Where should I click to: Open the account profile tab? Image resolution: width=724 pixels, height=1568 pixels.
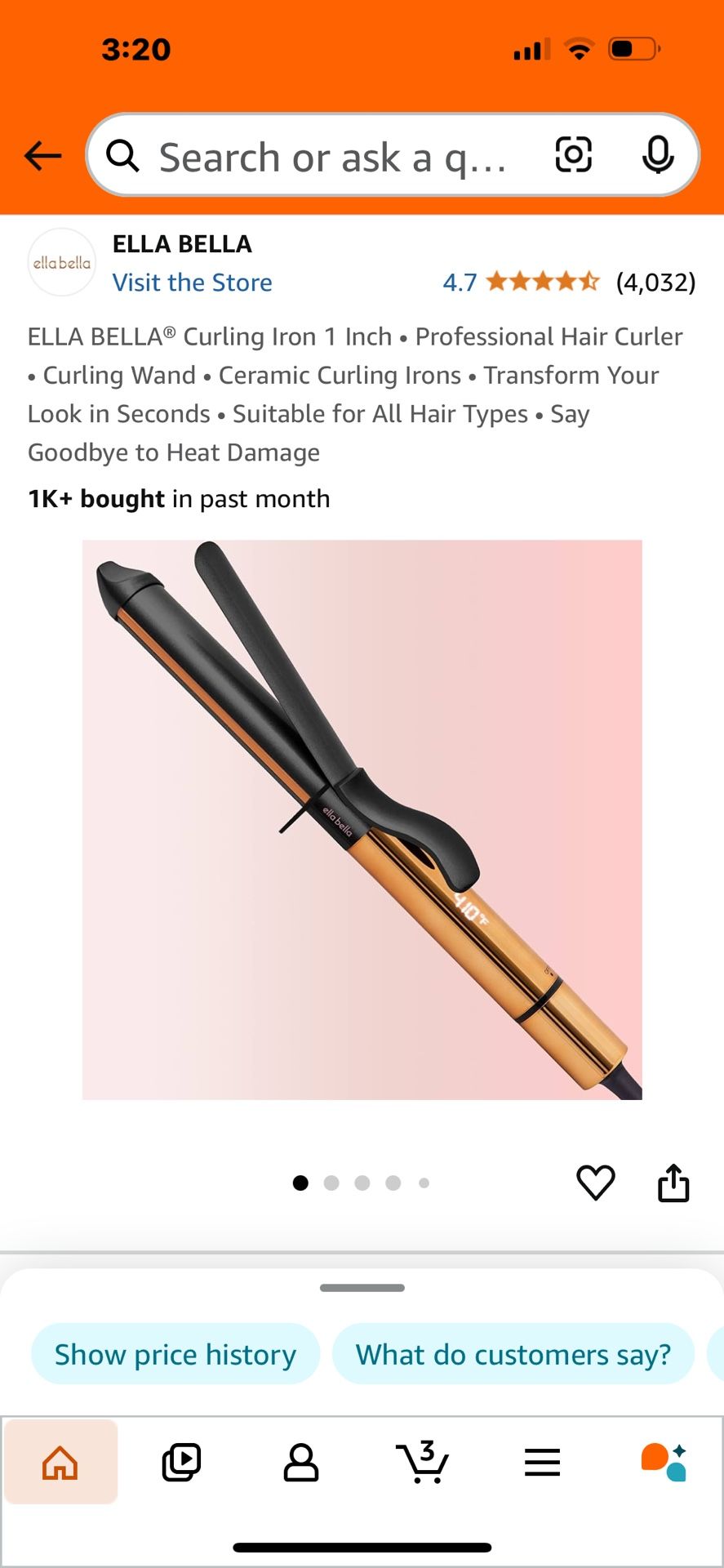301,1462
